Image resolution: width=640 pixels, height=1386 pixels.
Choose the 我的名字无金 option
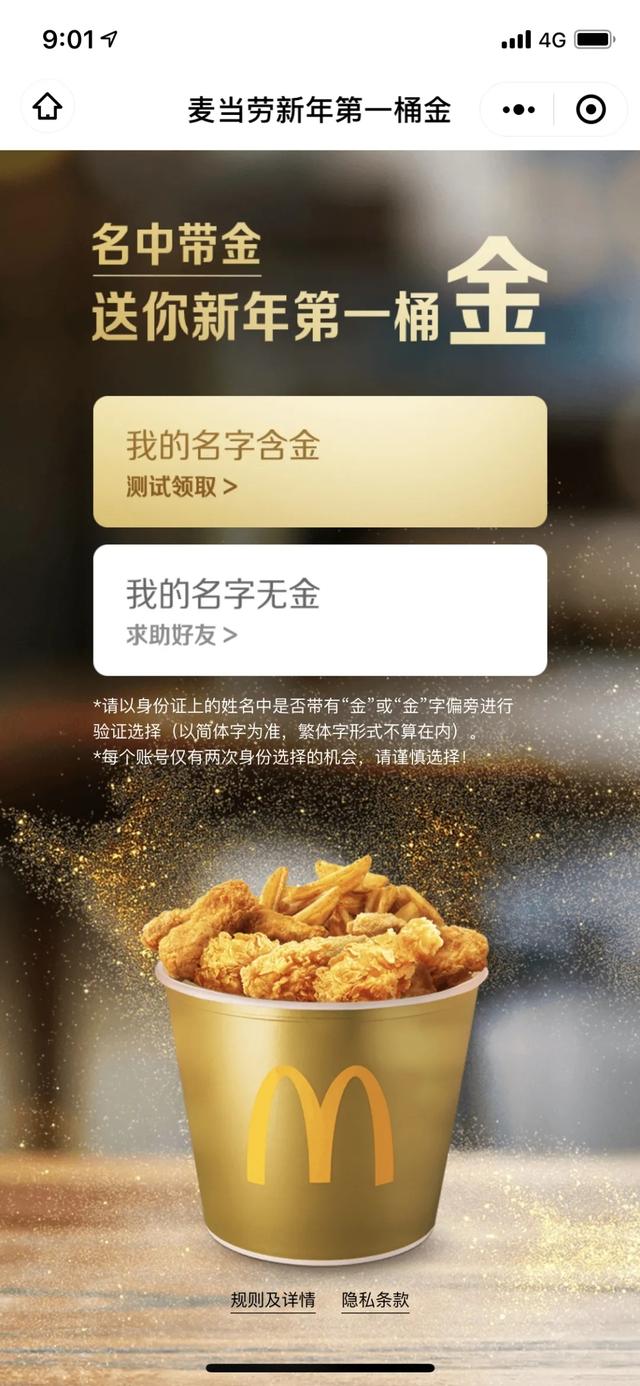(320, 610)
